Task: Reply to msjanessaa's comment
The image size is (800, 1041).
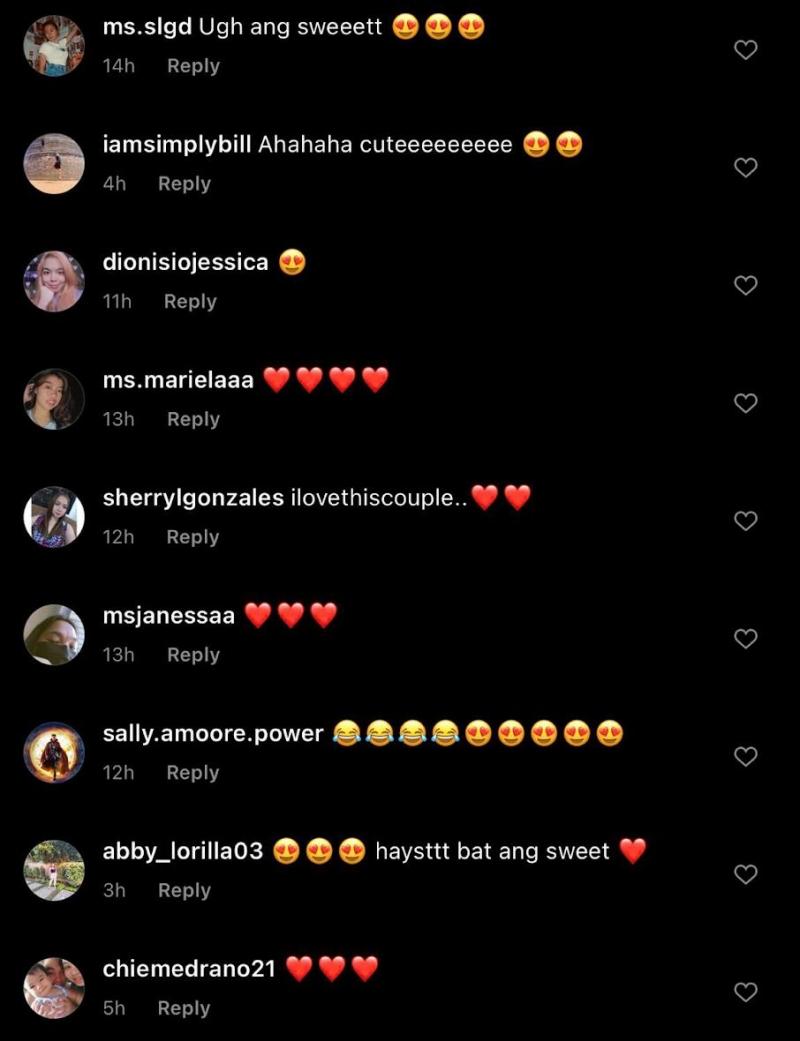Action: click(193, 655)
